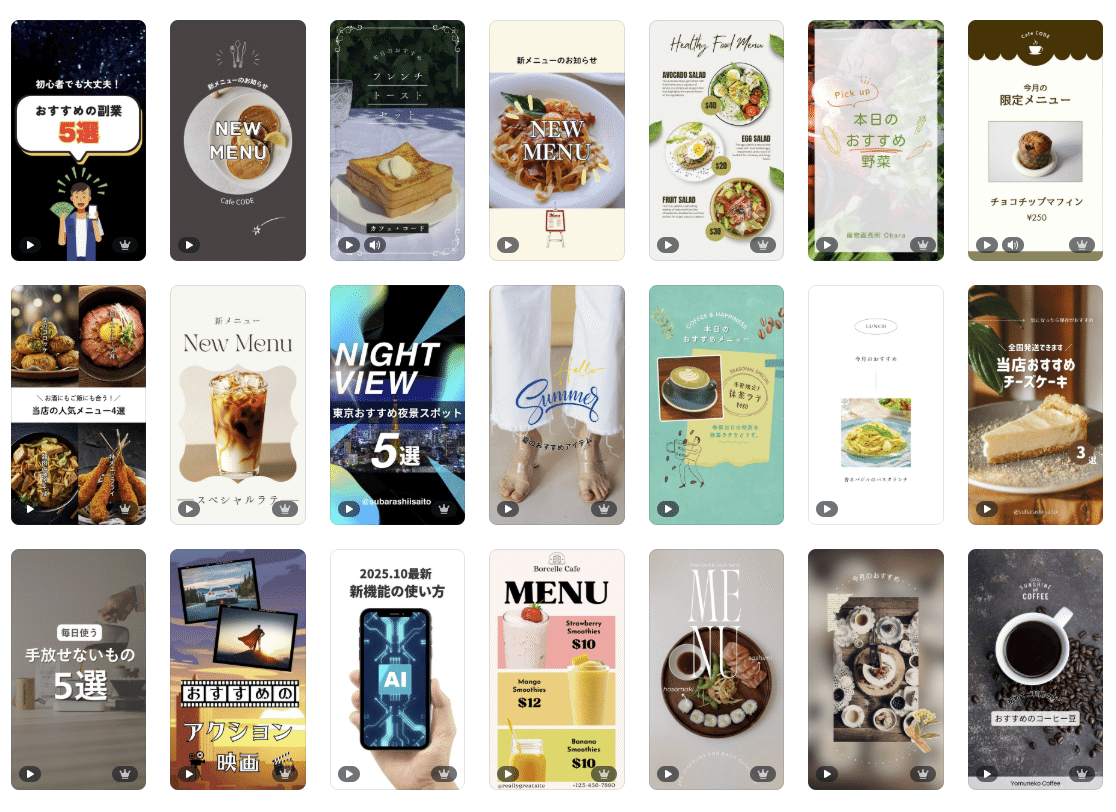
Task: Select the New Menu スペシャルラテ template
Action: pyautogui.click(x=238, y=405)
